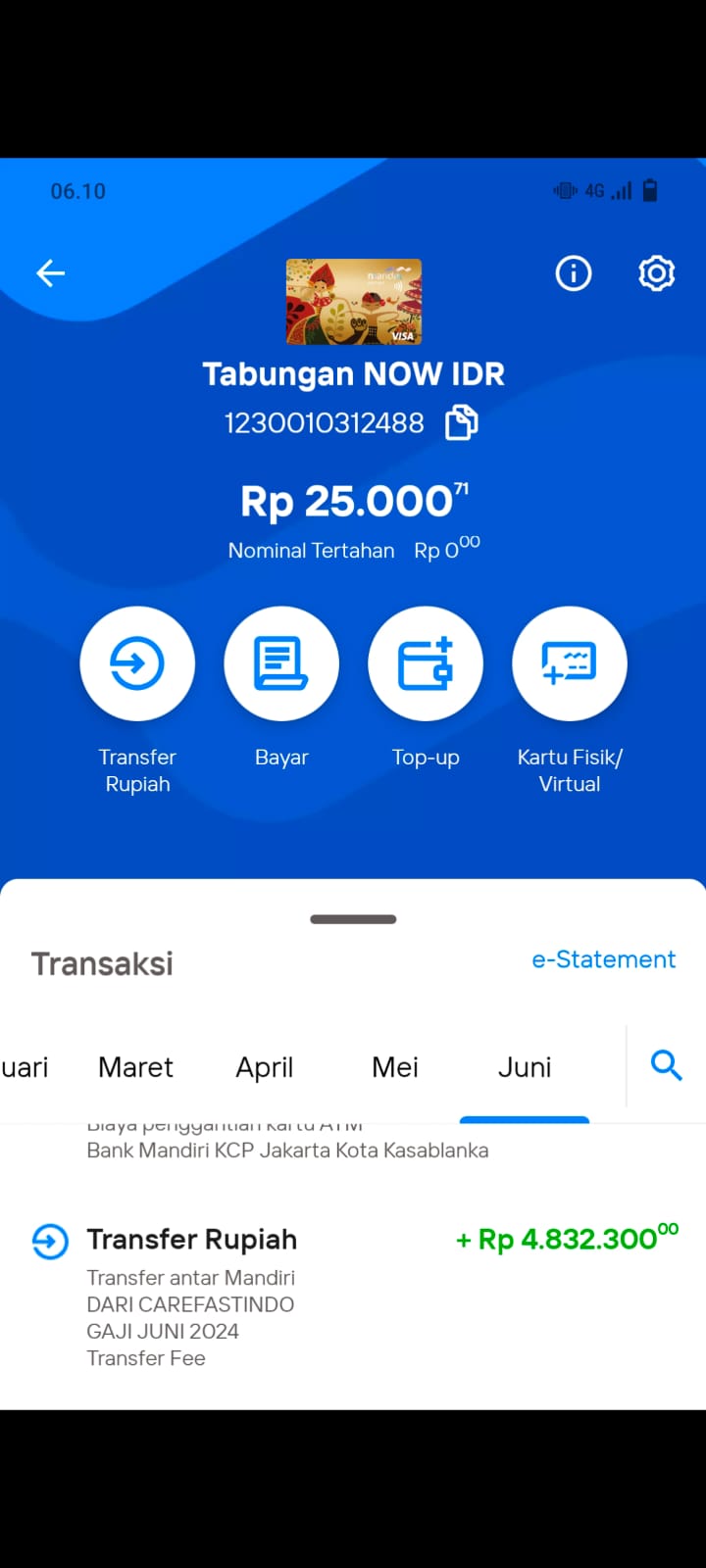Image resolution: width=706 pixels, height=1568 pixels.
Task: Open the e-Statement link
Action: tap(603, 959)
